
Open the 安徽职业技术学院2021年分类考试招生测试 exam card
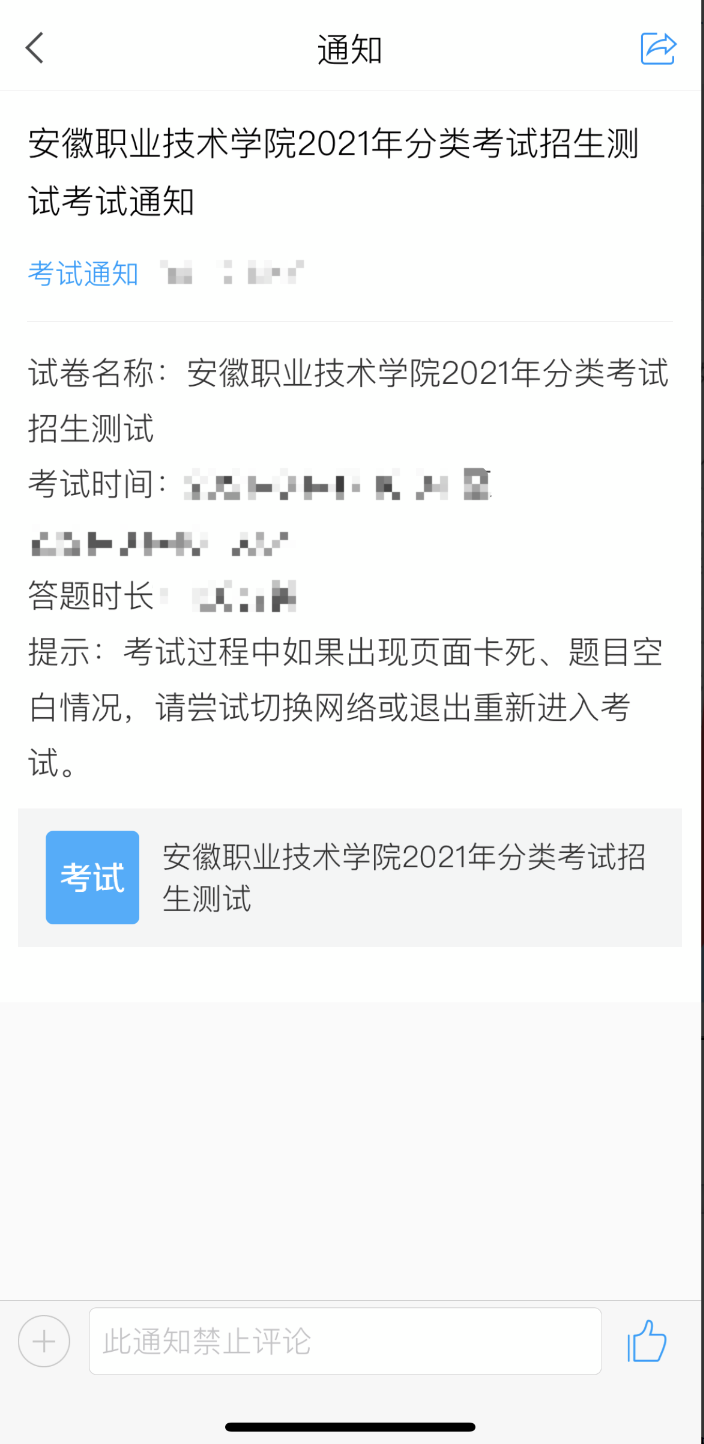coord(349,877)
